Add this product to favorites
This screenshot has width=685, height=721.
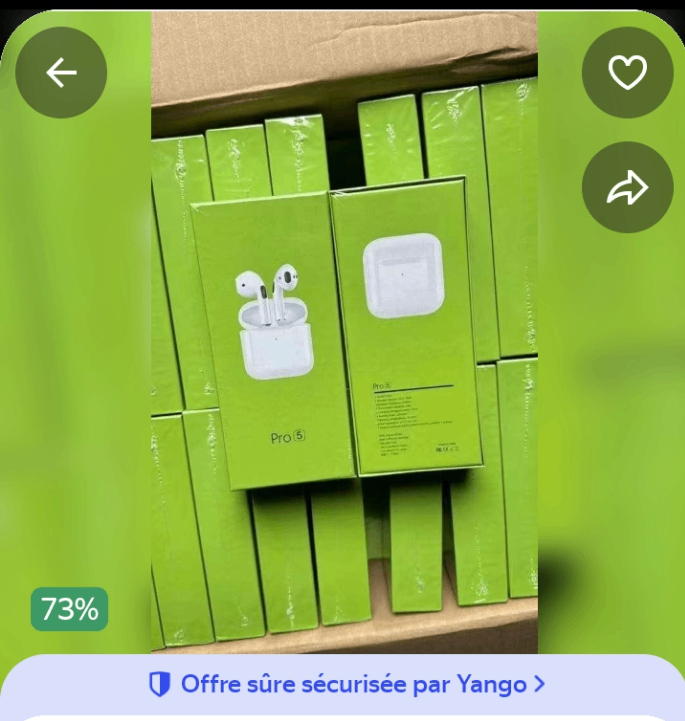[627, 73]
